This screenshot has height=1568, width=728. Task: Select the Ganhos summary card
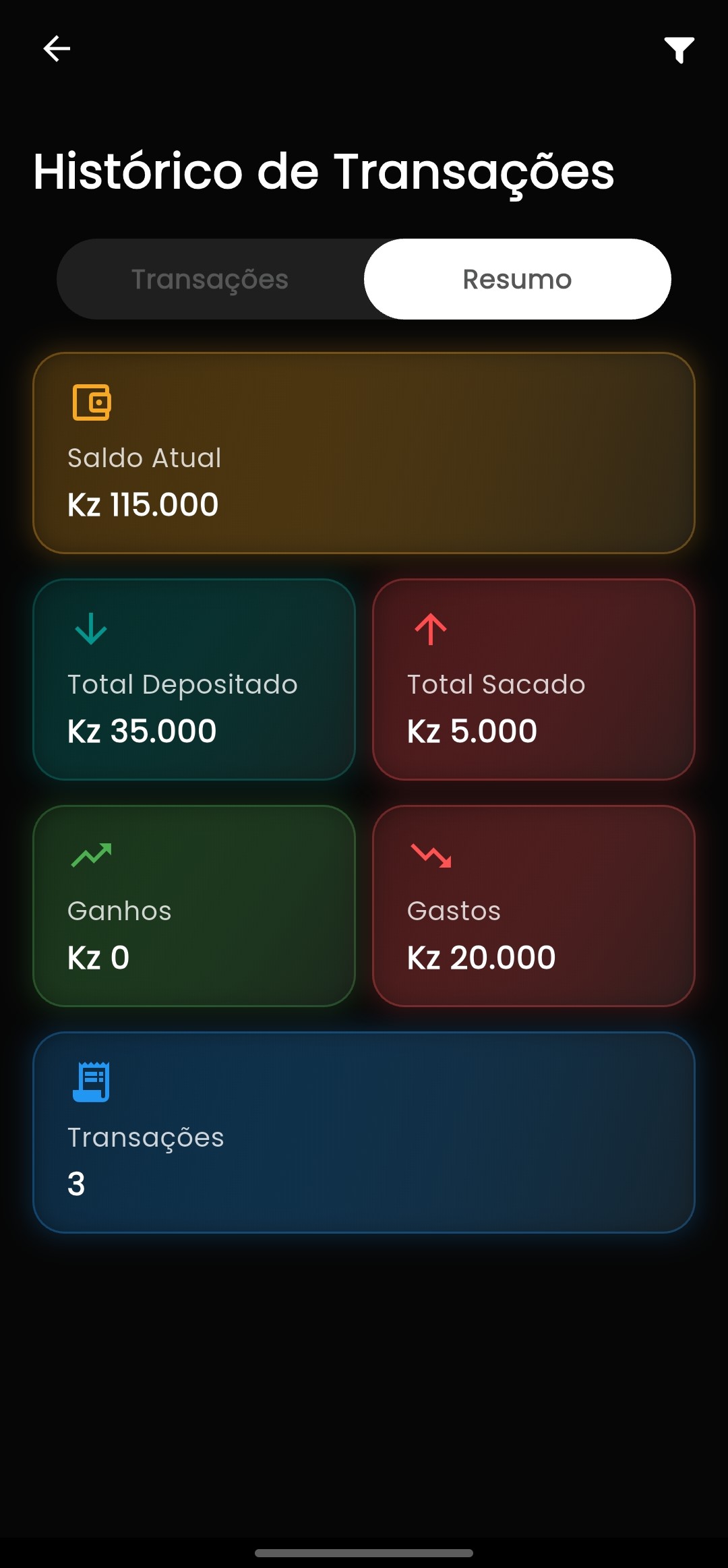point(194,905)
